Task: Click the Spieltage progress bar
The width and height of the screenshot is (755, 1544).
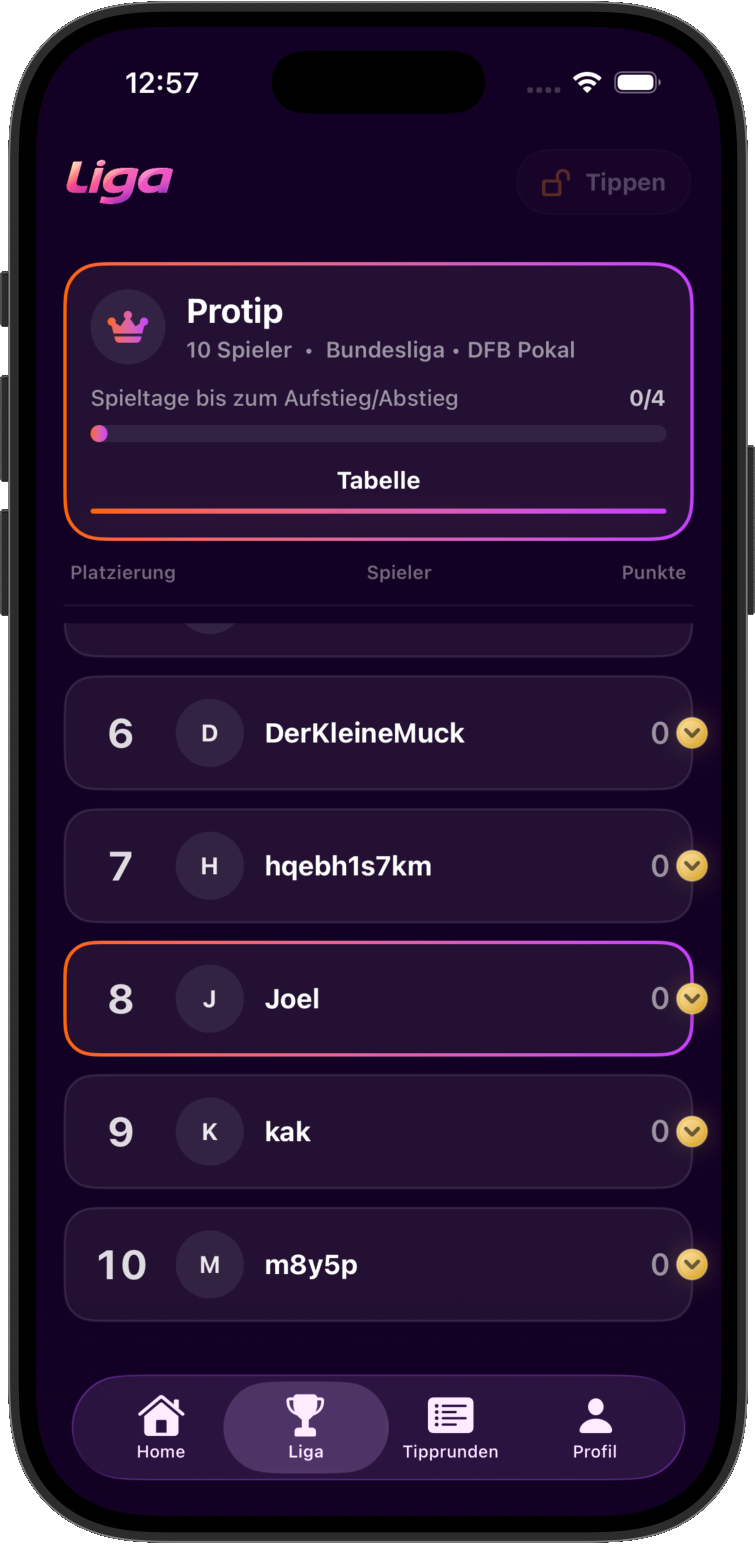Action: pos(378,433)
